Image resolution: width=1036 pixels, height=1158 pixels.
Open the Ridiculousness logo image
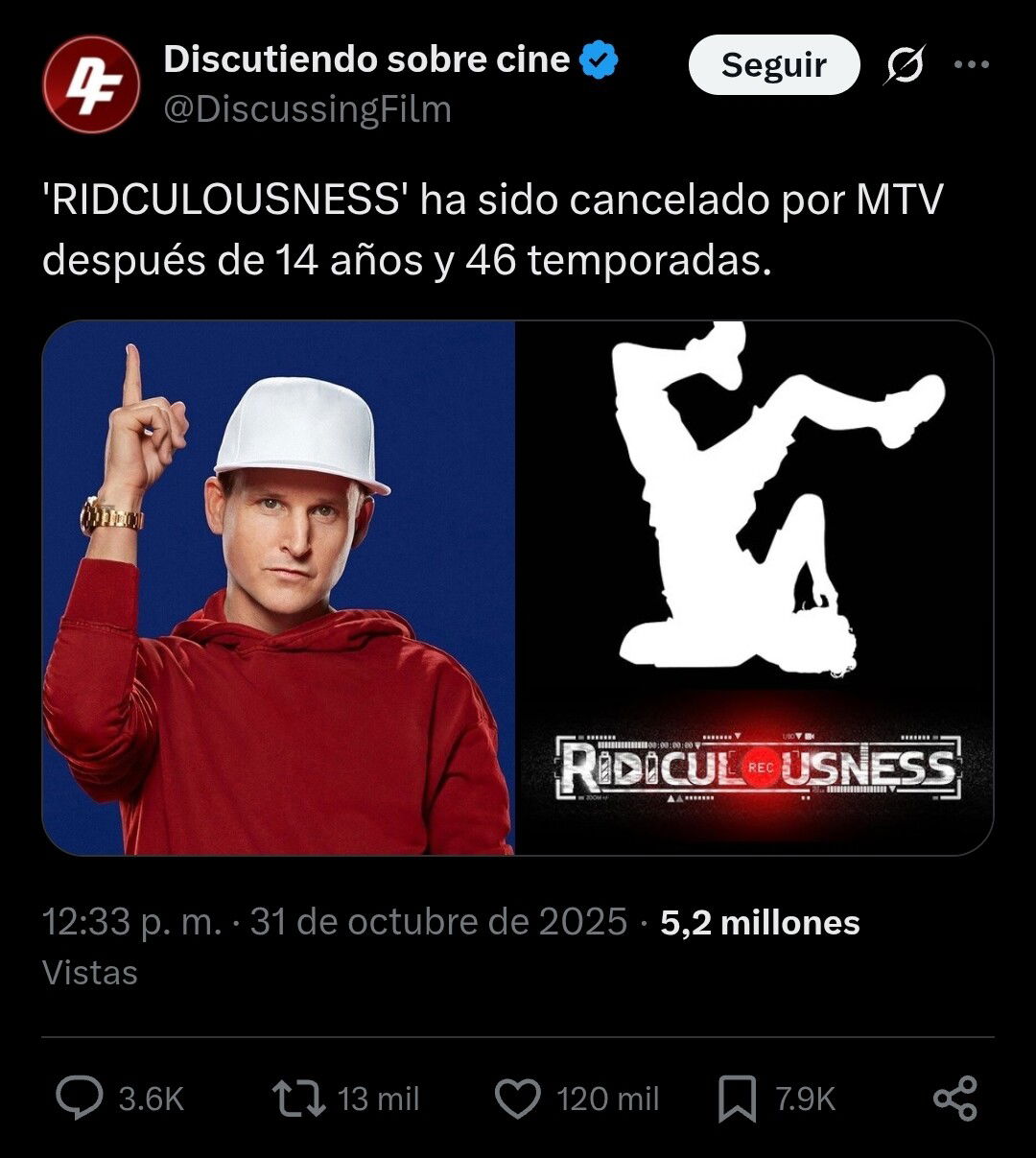point(754,587)
